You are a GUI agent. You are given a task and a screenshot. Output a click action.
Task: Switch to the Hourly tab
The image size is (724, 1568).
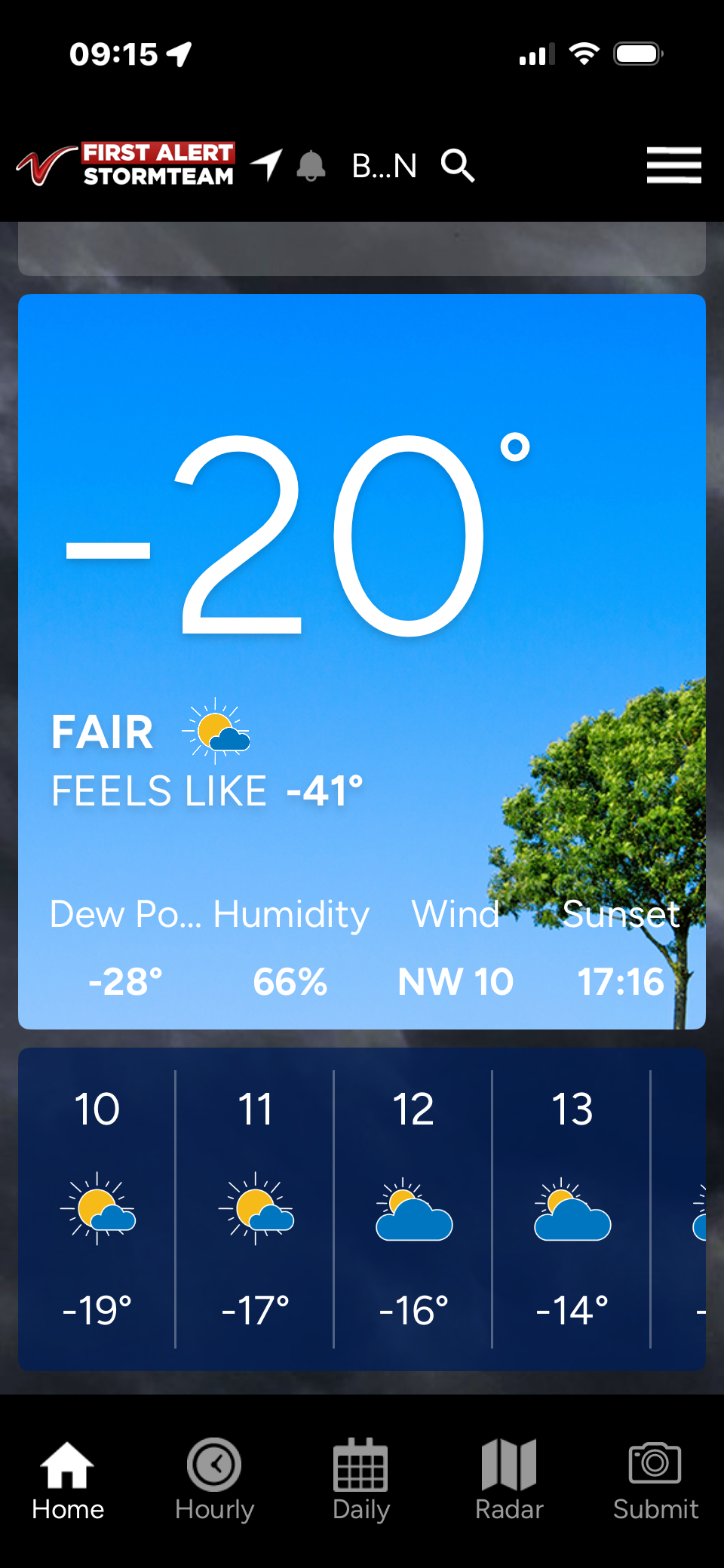pyautogui.click(x=214, y=1480)
